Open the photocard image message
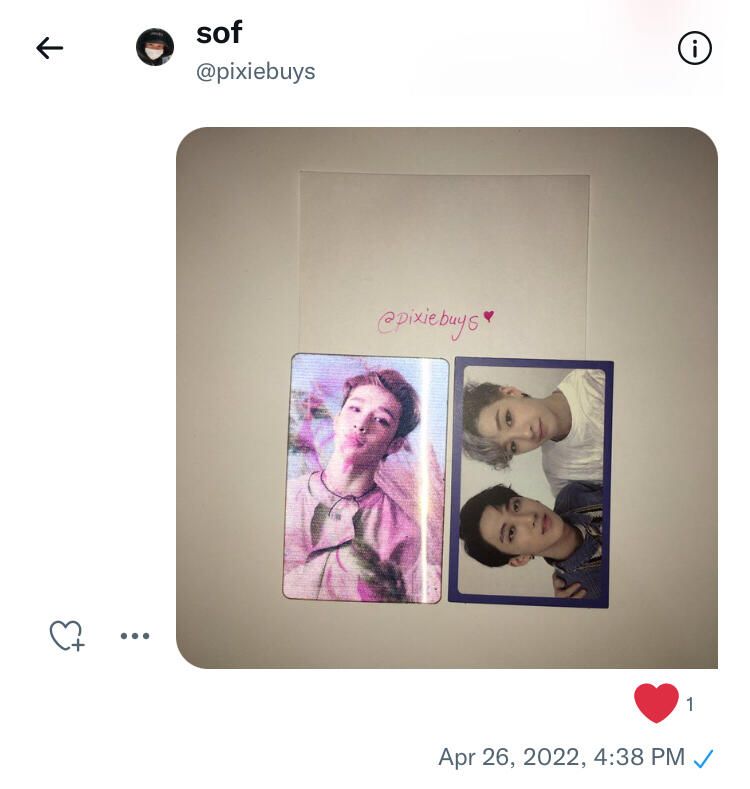 pyautogui.click(x=446, y=397)
